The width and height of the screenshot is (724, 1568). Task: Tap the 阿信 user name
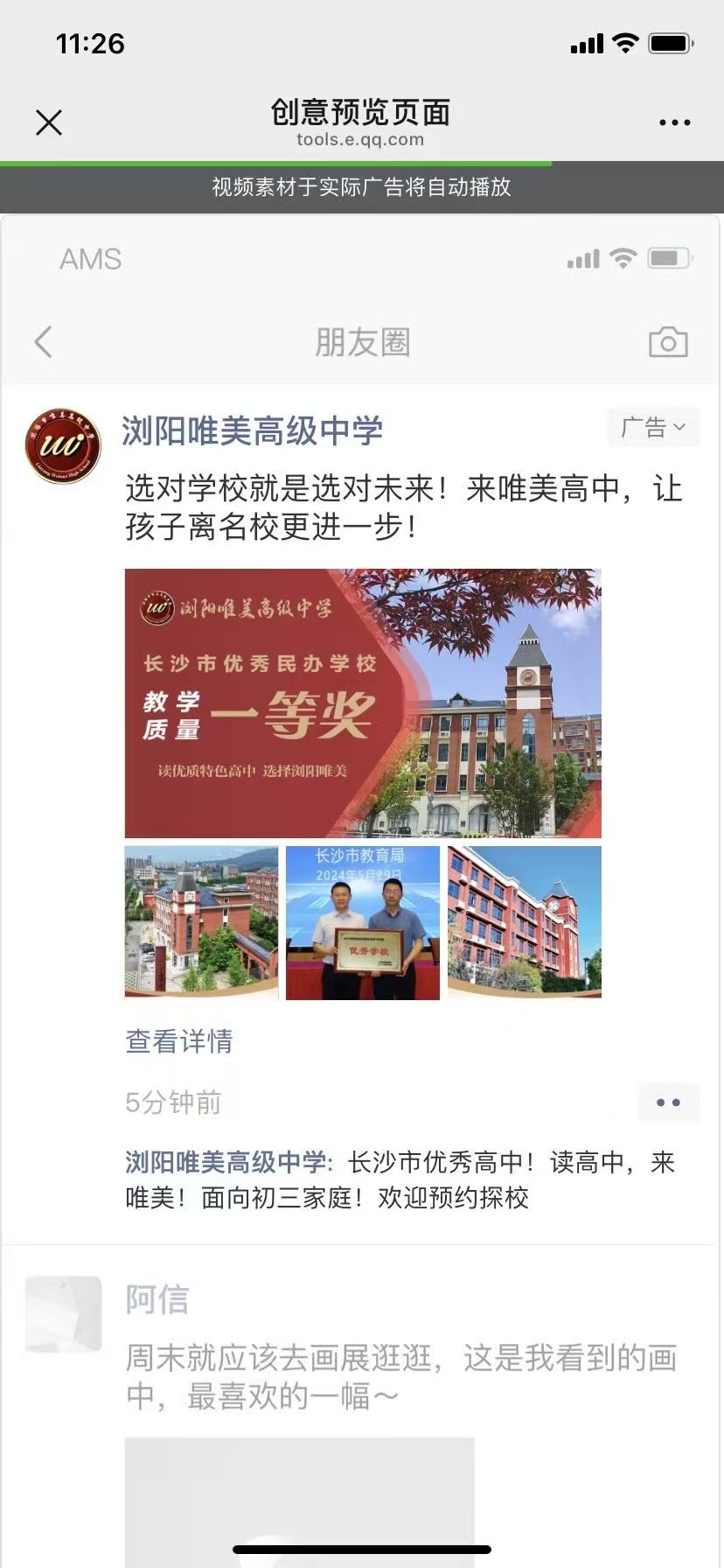tap(157, 1299)
